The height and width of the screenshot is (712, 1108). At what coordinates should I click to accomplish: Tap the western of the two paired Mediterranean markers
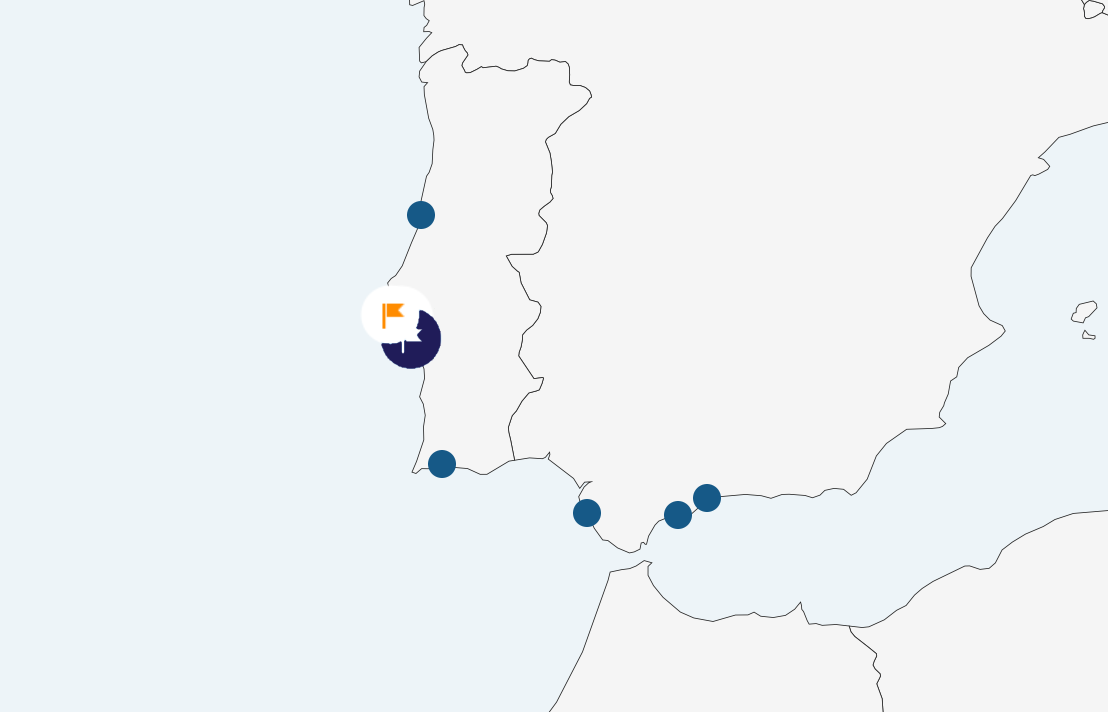click(678, 515)
